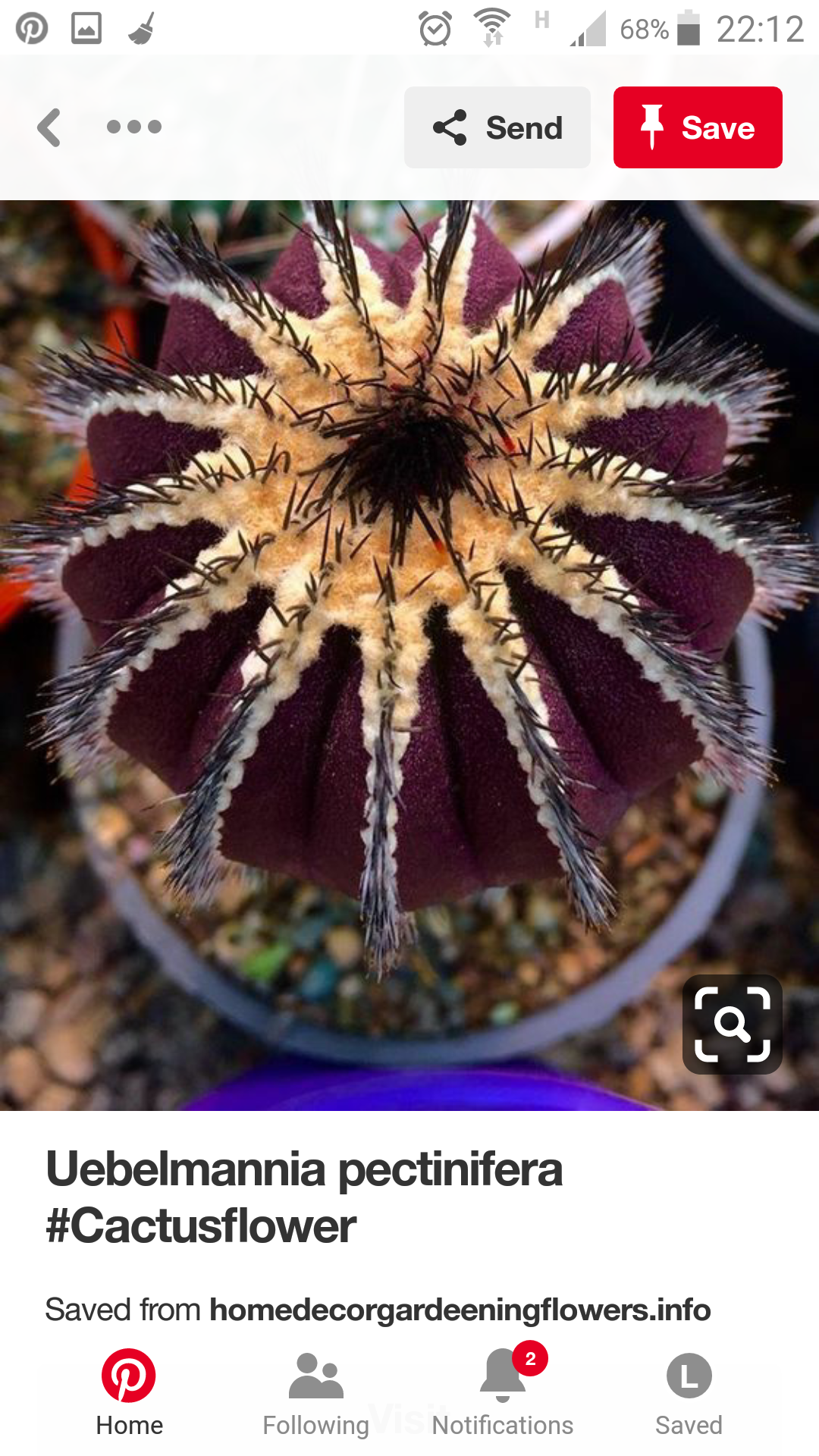
Task: Tap the Send button to share pin
Action: (x=497, y=127)
